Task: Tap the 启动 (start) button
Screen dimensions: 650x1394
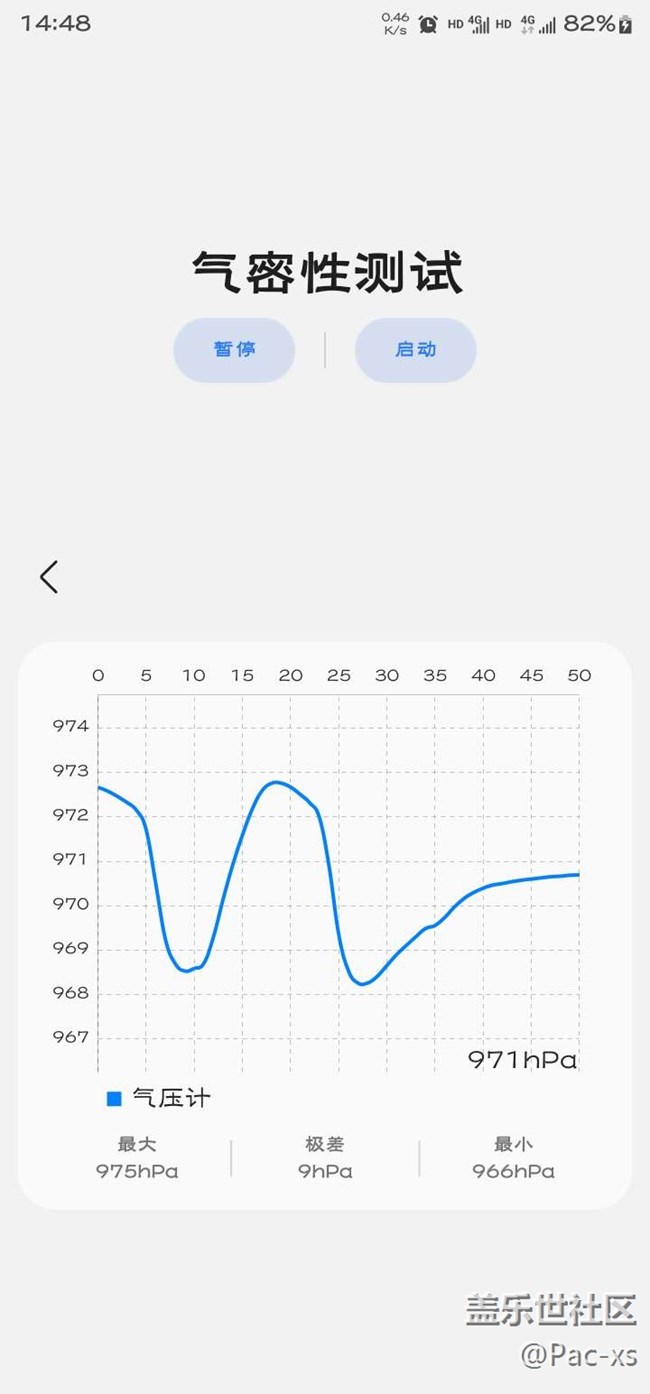Action: (415, 350)
